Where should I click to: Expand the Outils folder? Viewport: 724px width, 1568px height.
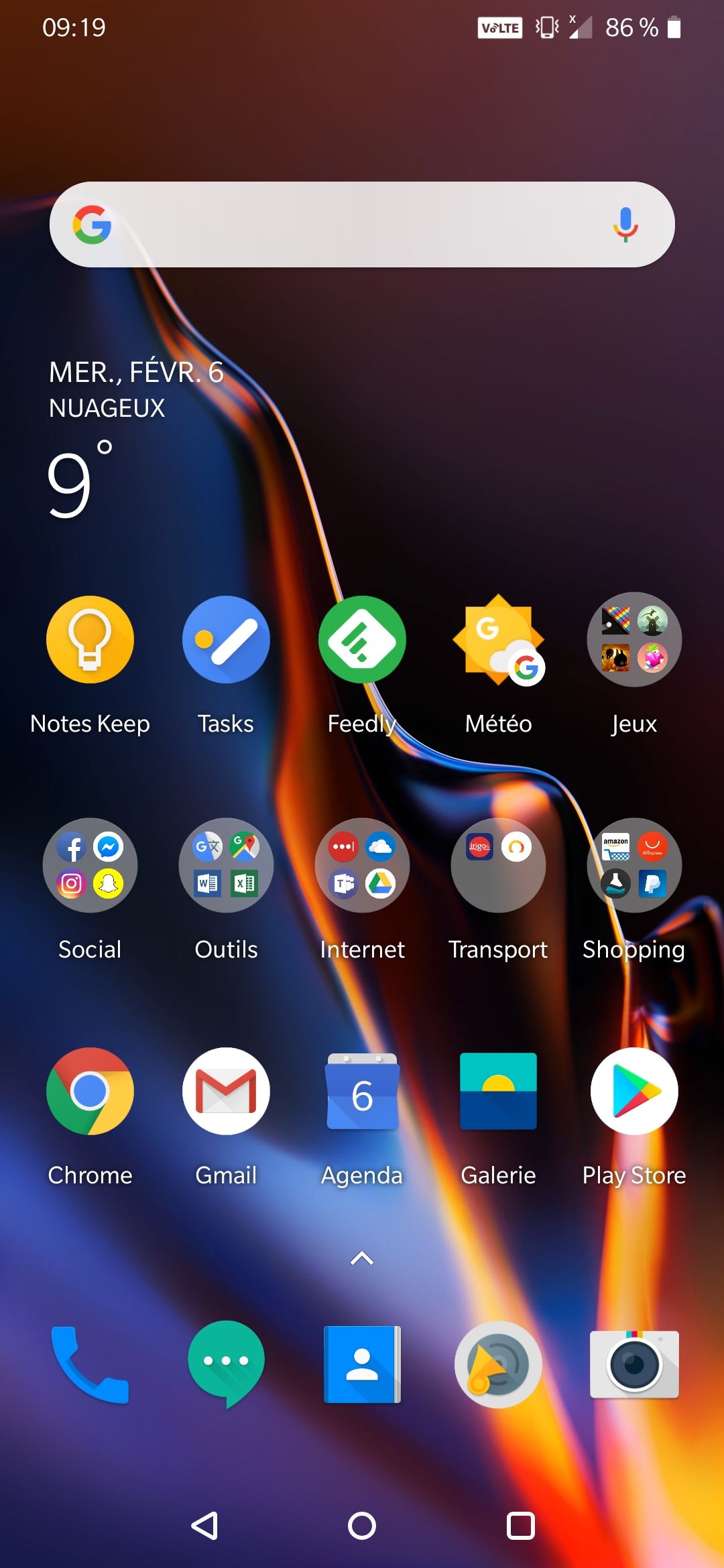click(226, 865)
